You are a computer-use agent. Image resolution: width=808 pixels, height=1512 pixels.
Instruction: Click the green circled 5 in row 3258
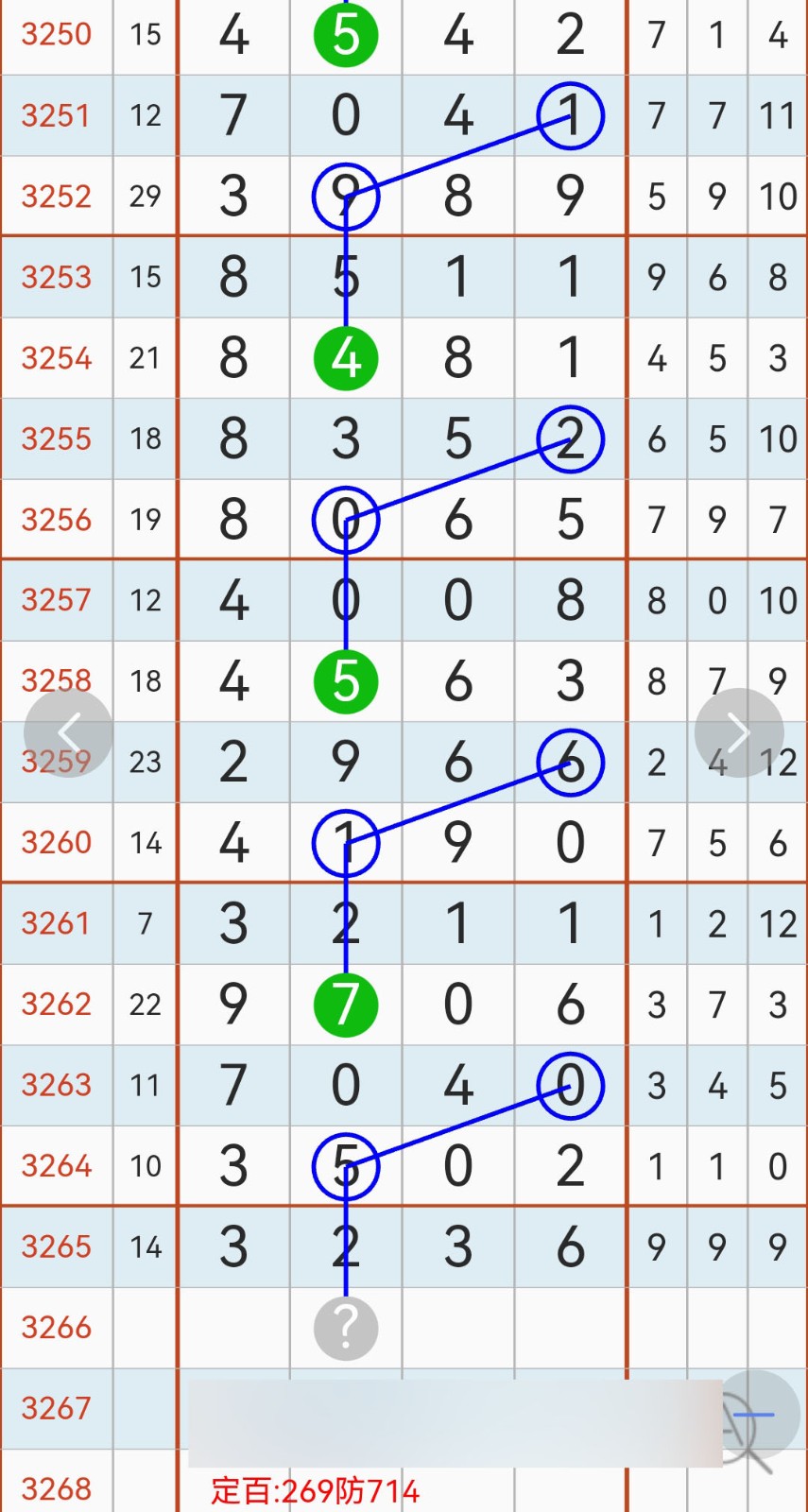click(346, 680)
